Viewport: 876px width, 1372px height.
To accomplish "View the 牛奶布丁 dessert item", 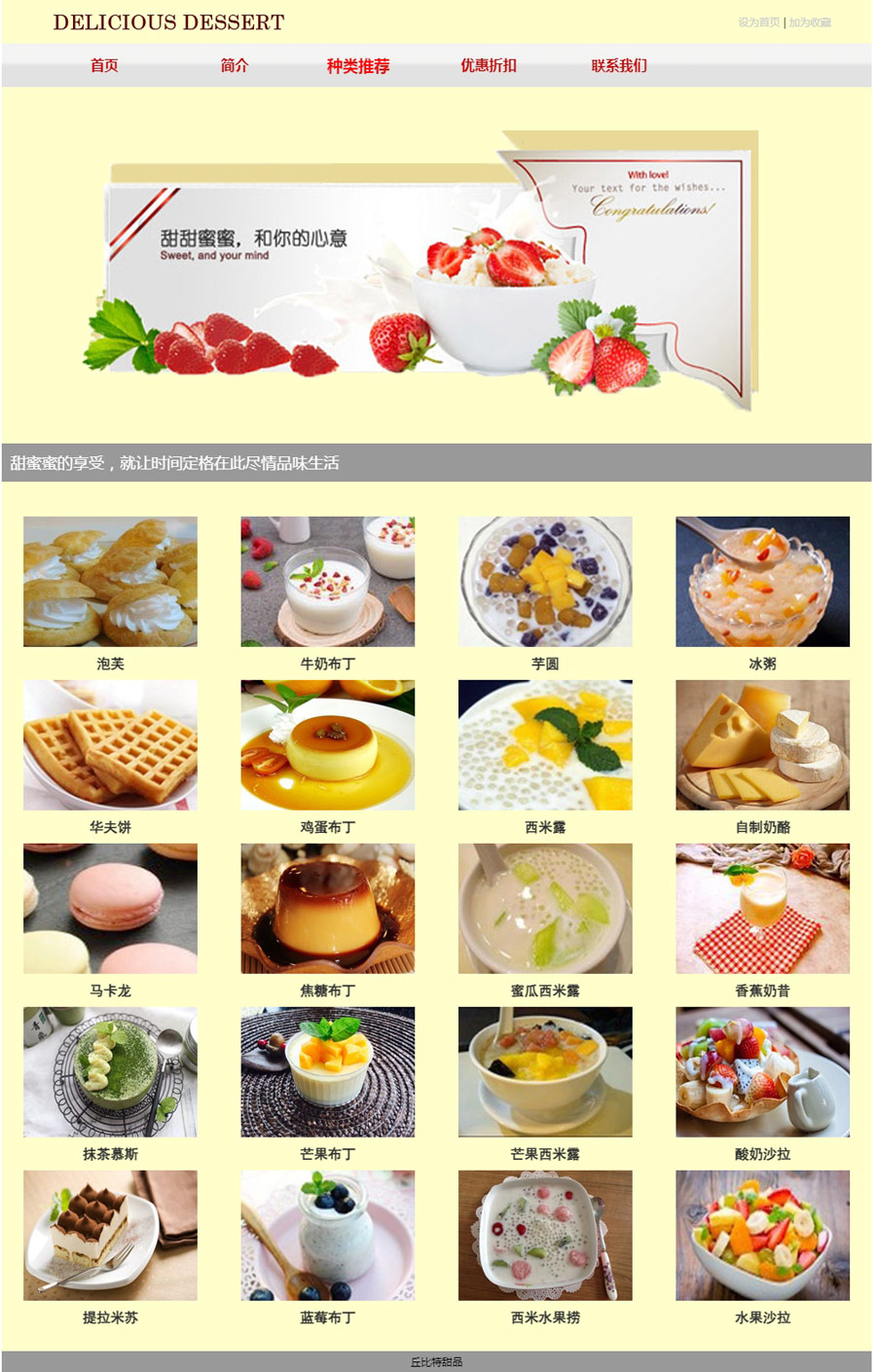I will (x=328, y=582).
